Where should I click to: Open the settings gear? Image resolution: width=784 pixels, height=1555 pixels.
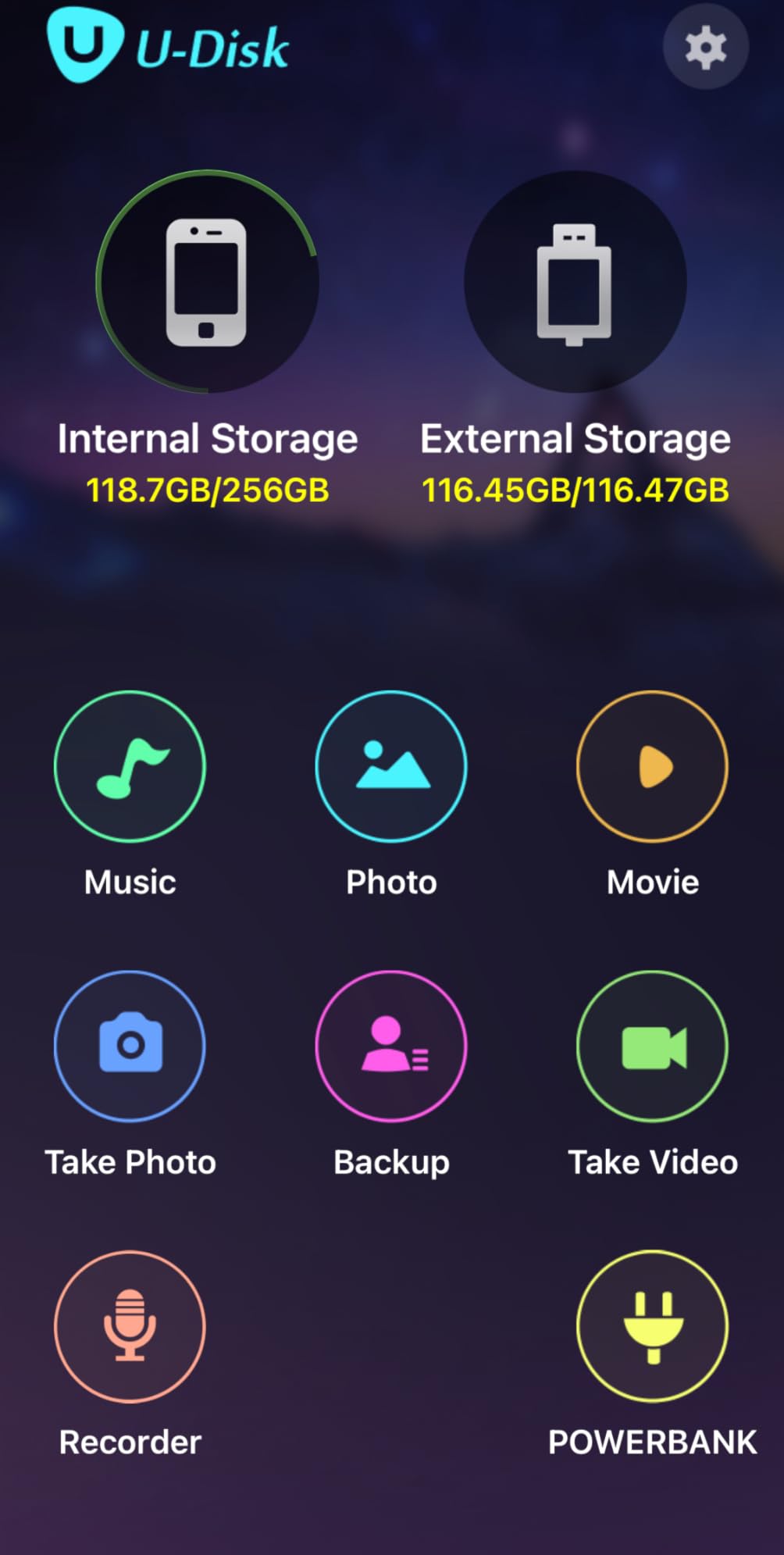tap(706, 47)
